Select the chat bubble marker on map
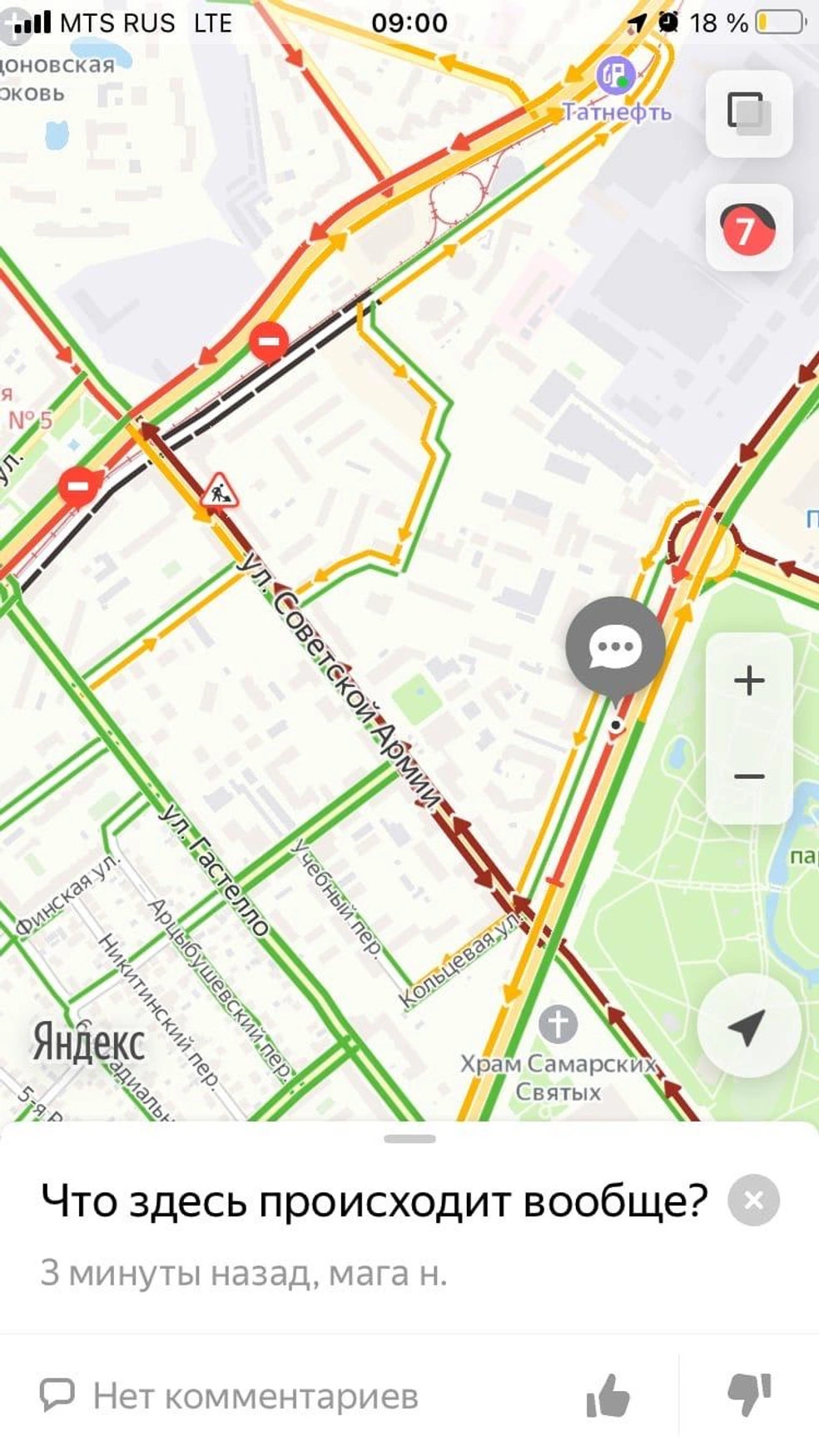 (x=615, y=647)
